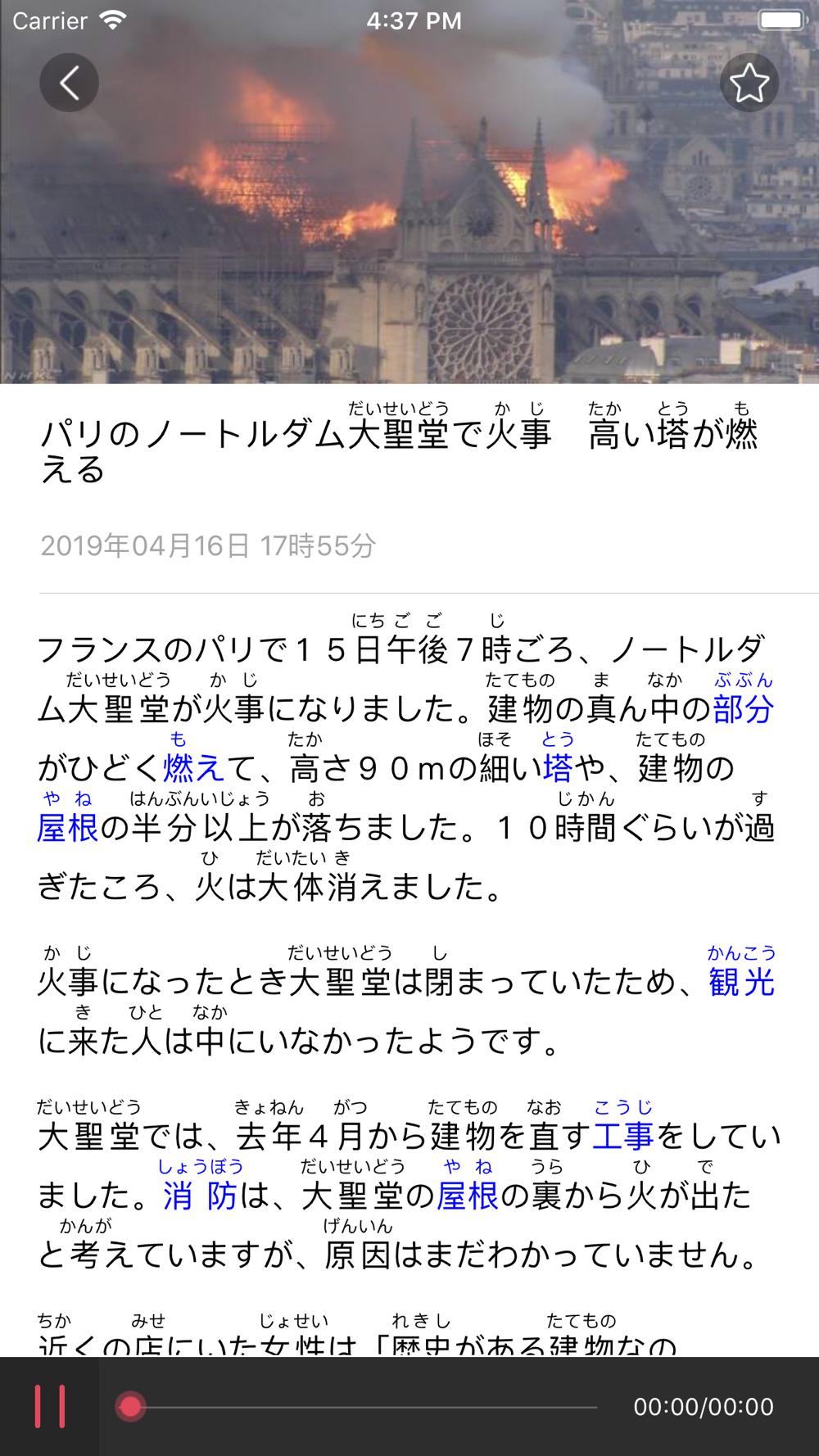
Task: Open the highlighted word 観光
Action: coord(742,982)
